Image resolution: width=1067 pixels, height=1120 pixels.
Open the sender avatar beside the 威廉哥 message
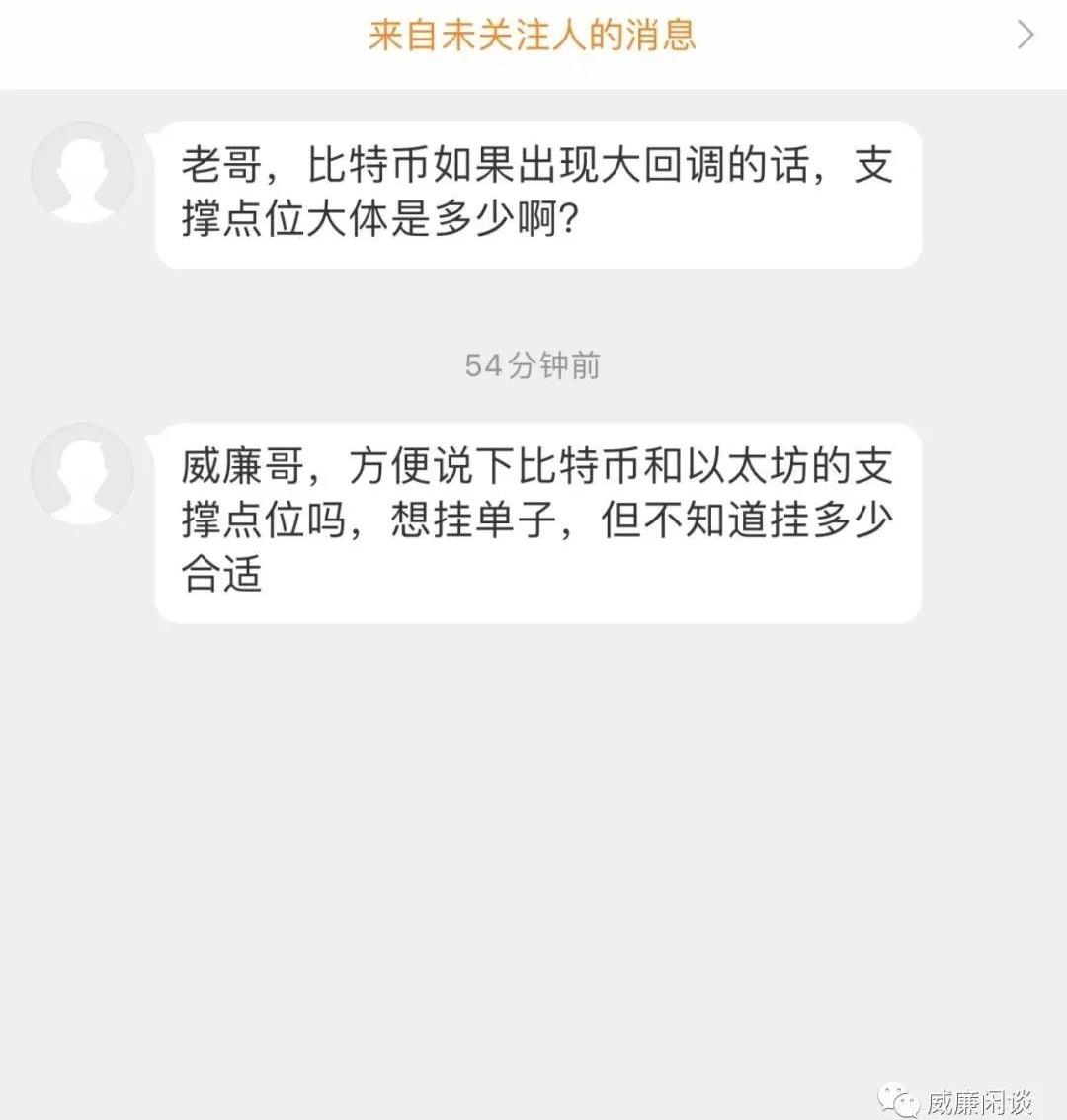82,474
